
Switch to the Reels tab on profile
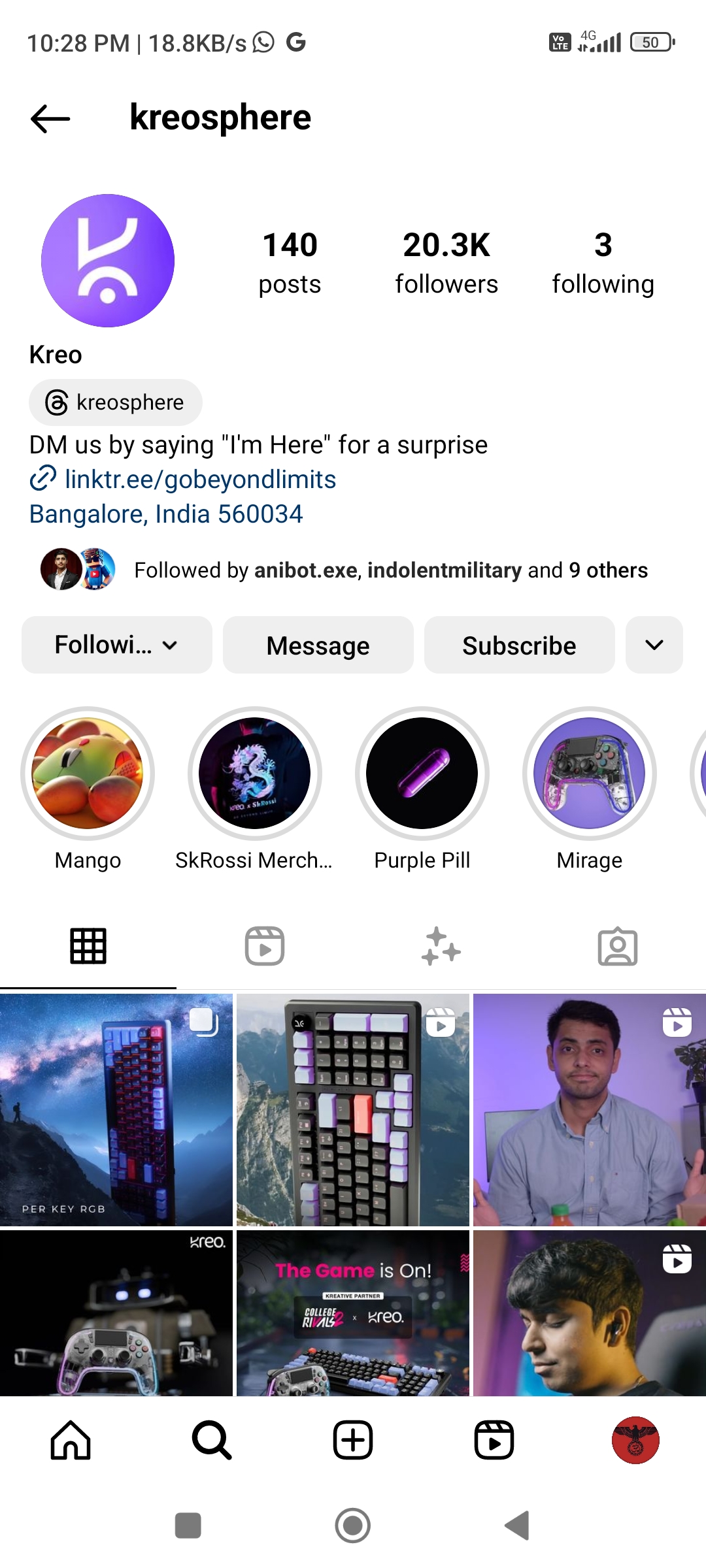[265, 946]
